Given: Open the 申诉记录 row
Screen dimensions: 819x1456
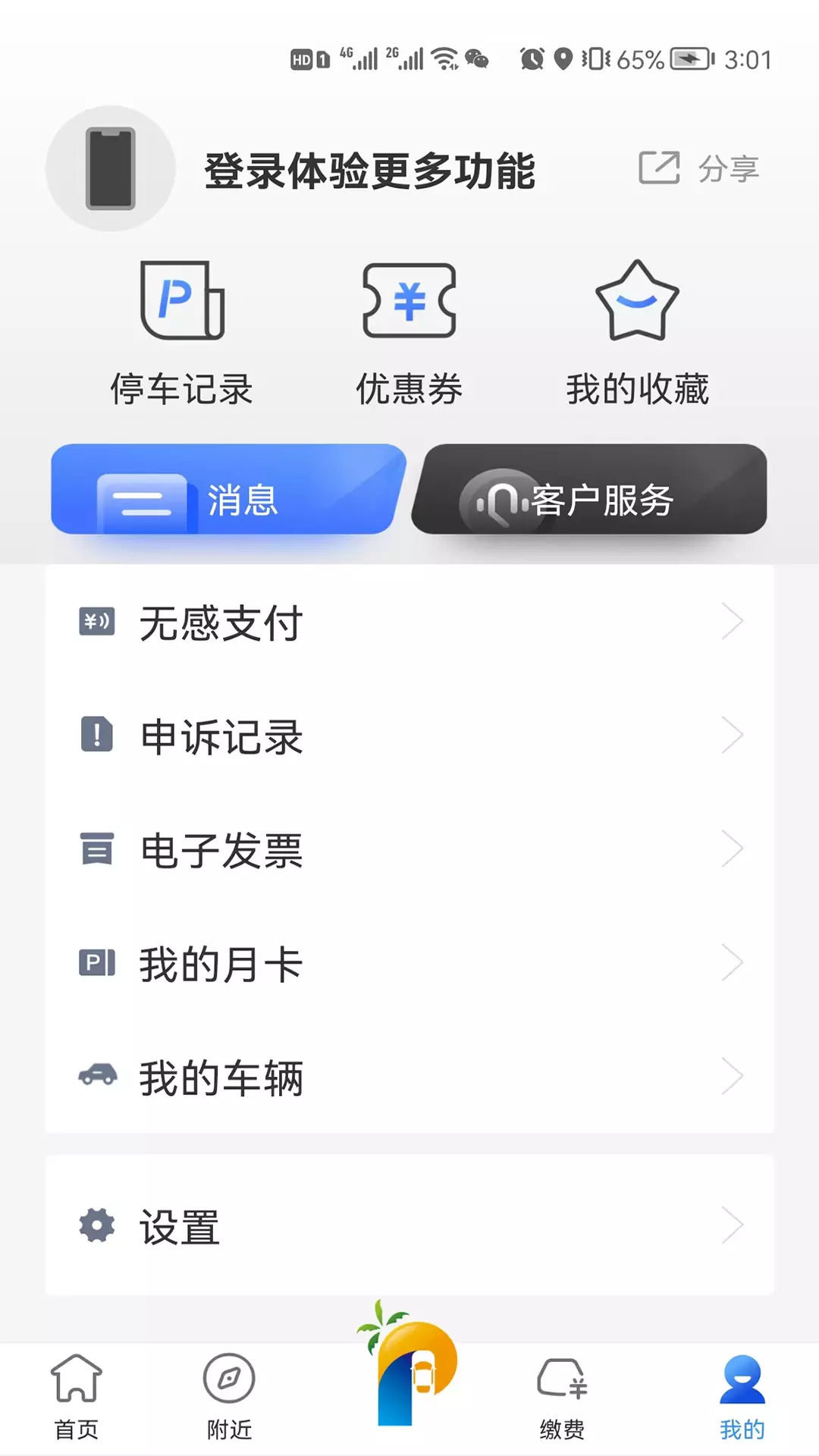Looking at the screenshot, I should pos(409,736).
